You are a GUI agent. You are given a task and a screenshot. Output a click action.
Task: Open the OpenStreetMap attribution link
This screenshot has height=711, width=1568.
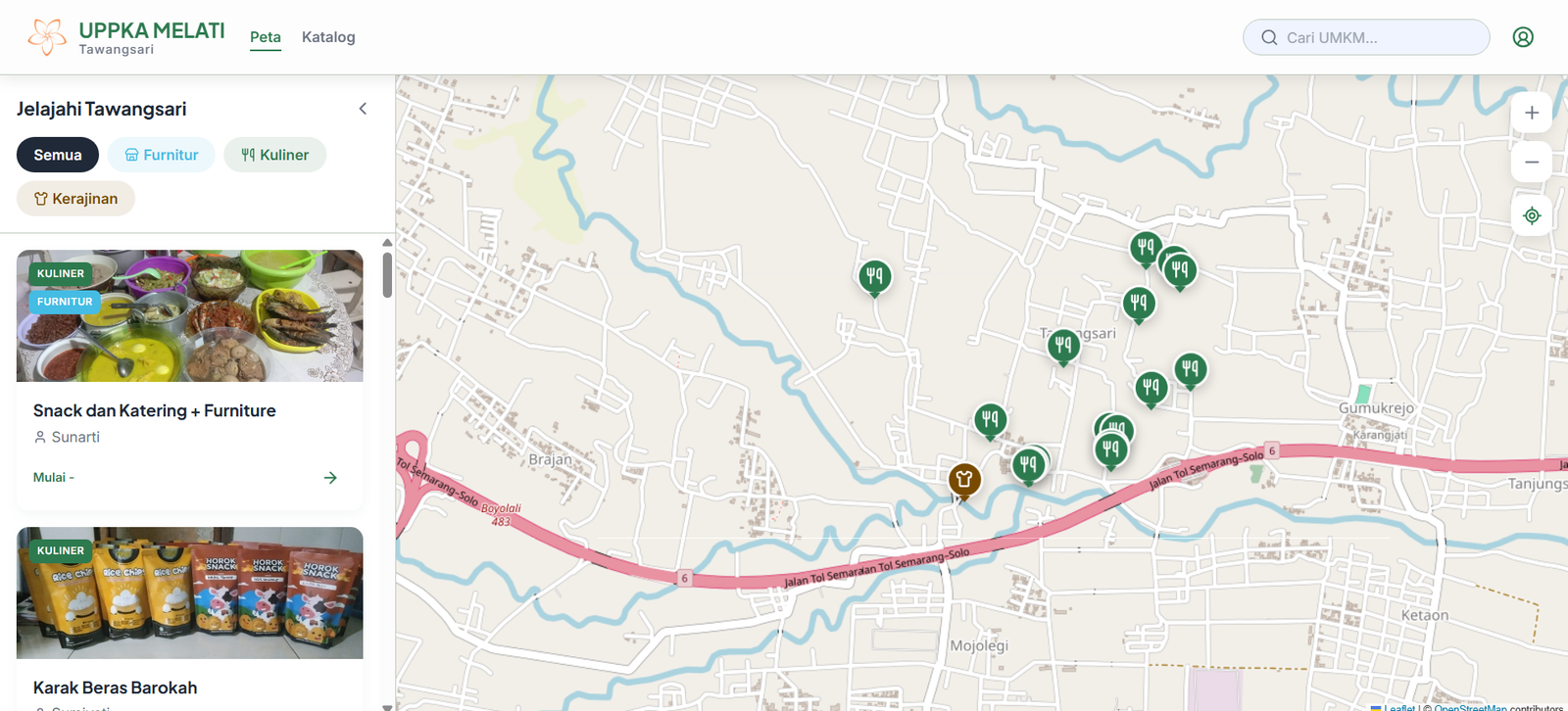pyautogui.click(x=1470, y=707)
